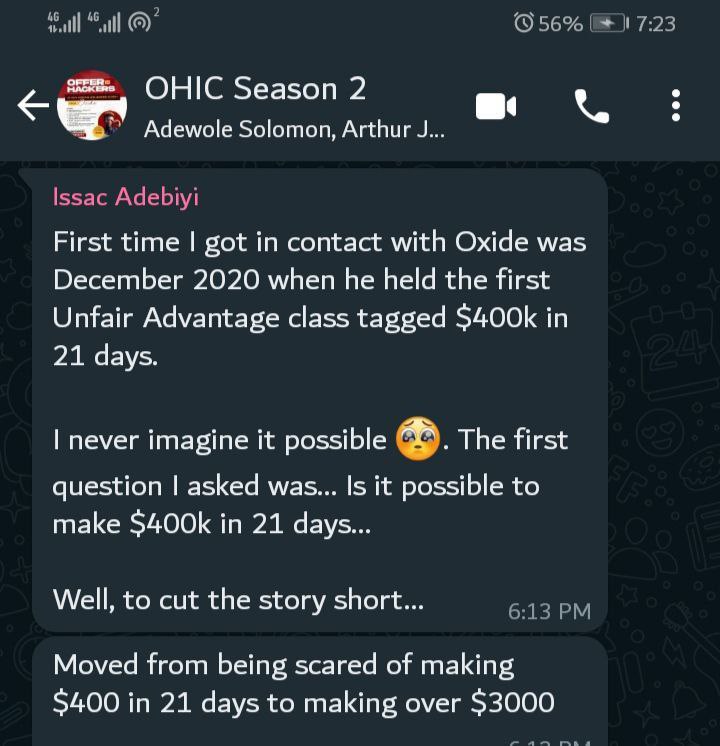Start a group voice call

click(x=591, y=105)
